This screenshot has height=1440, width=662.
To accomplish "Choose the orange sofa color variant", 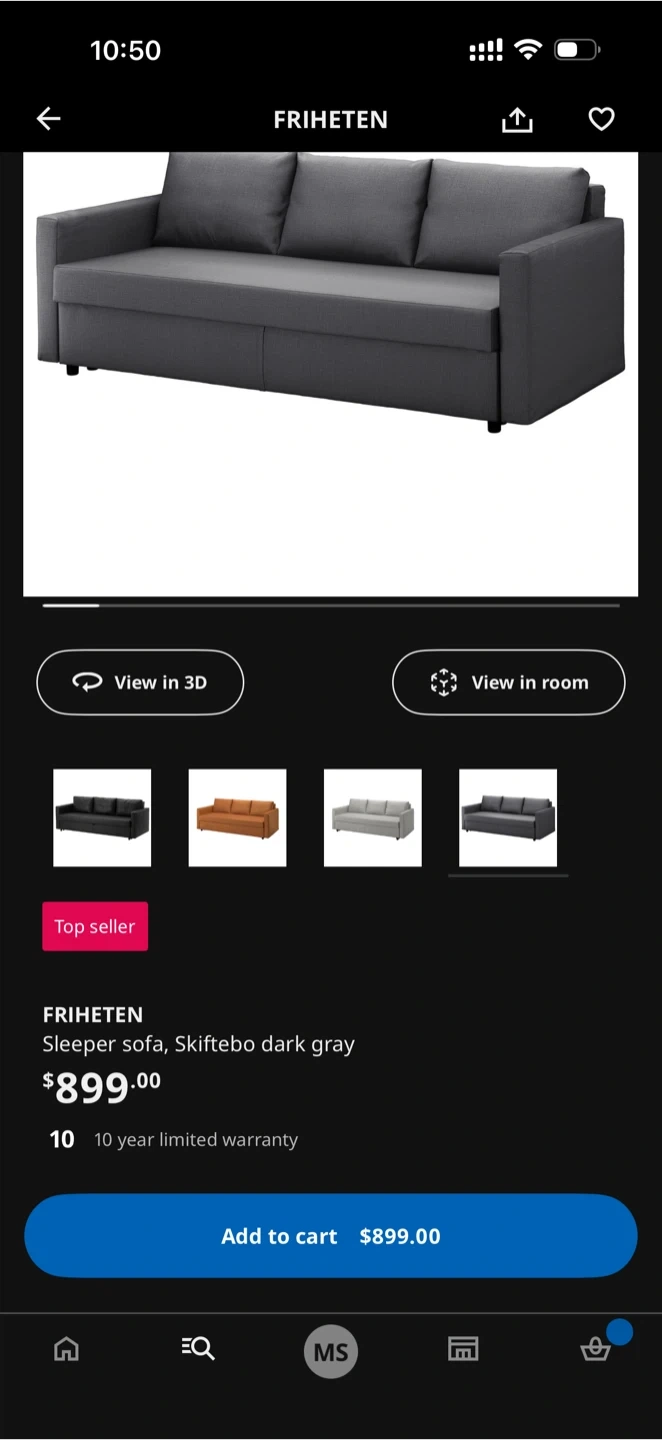I will point(237,818).
